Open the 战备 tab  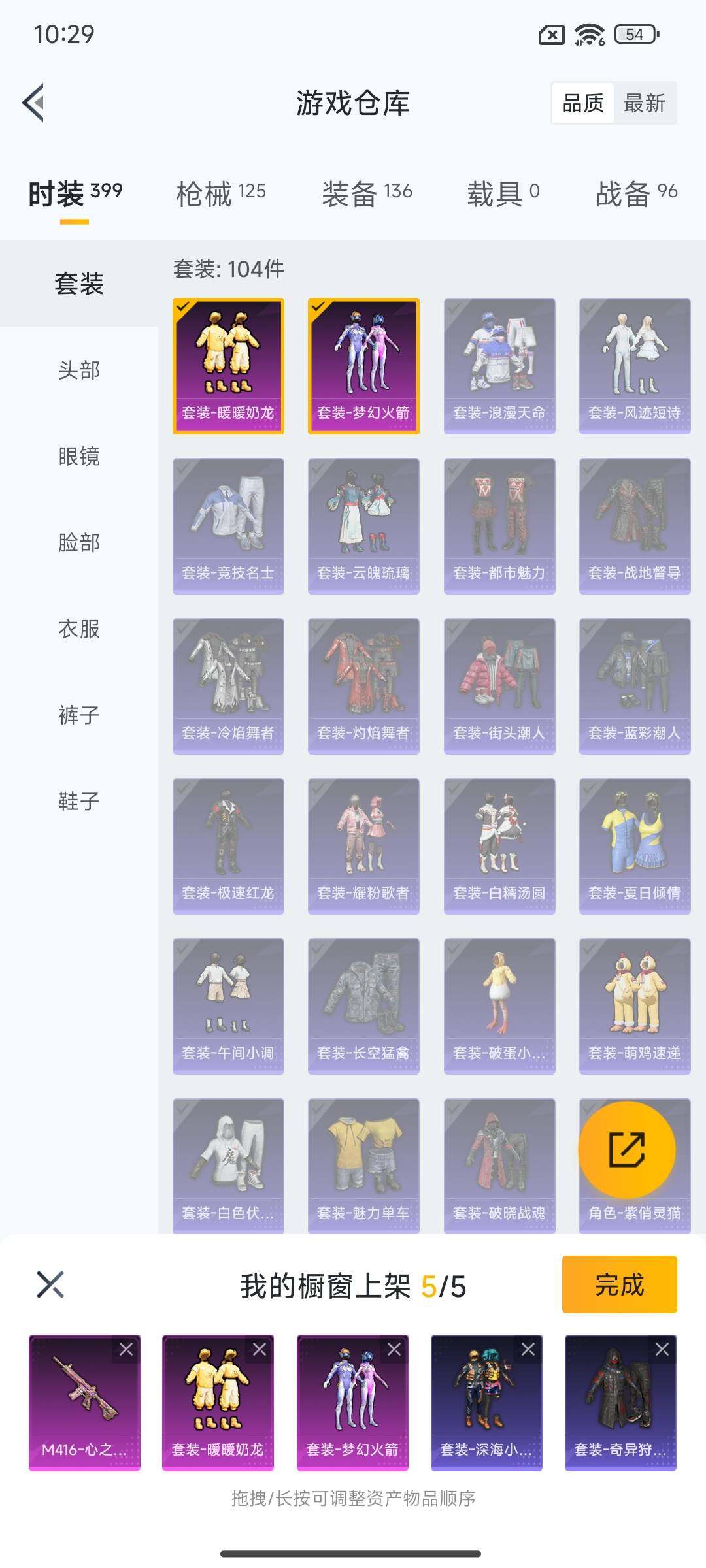(636, 193)
